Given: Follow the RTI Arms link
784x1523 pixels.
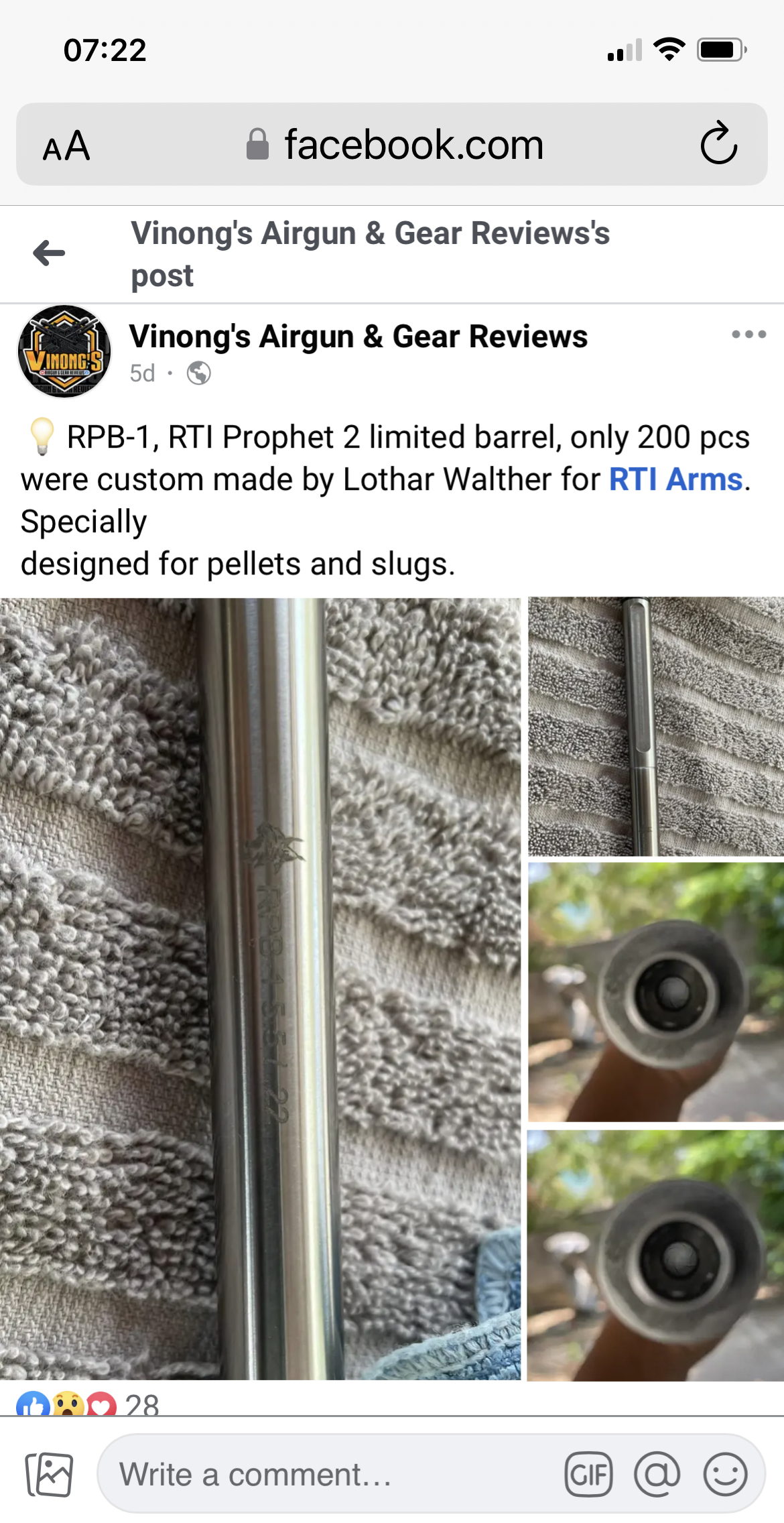Looking at the screenshot, I should click(675, 479).
